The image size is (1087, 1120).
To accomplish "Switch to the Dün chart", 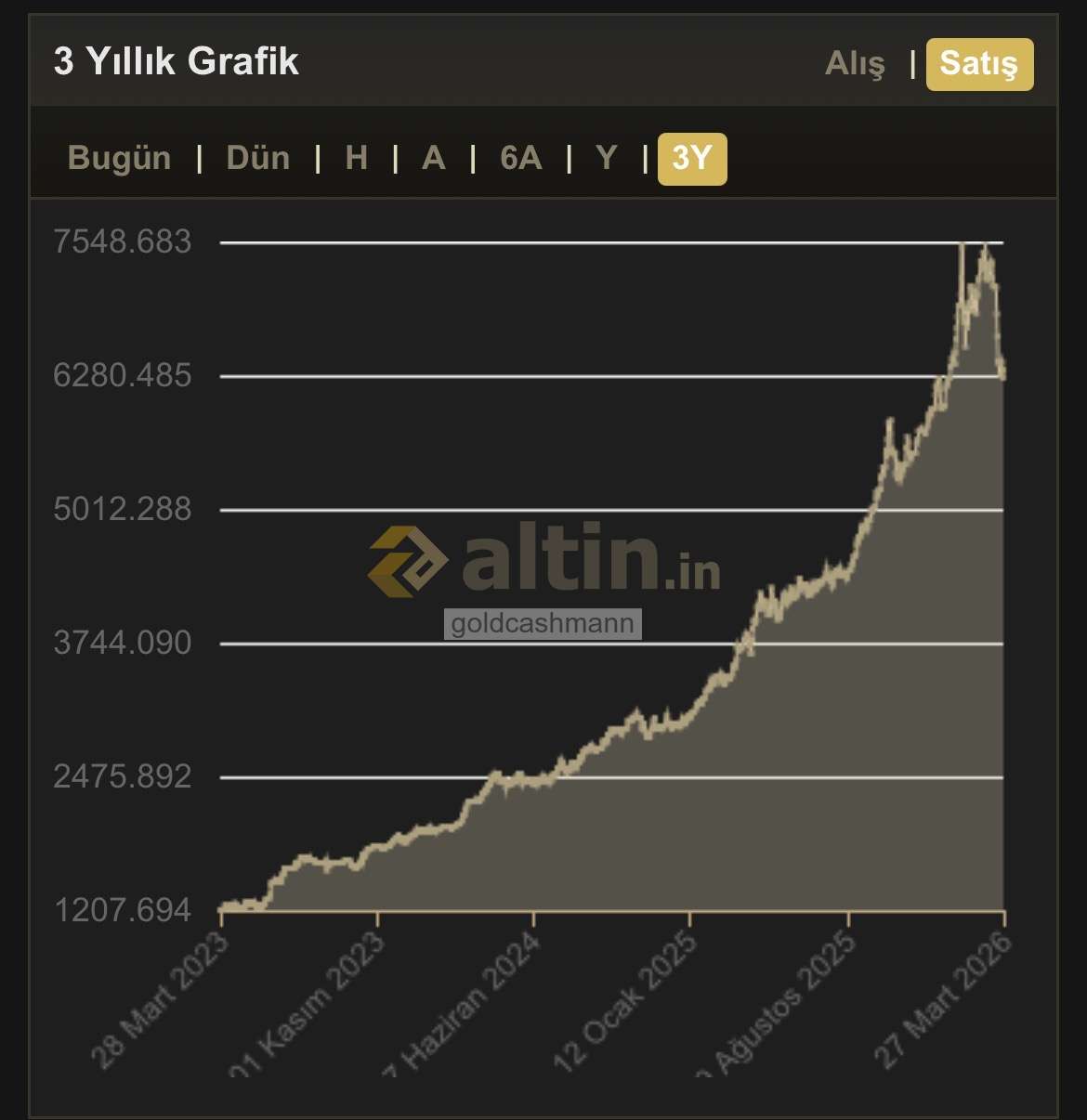I will click(x=257, y=158).
